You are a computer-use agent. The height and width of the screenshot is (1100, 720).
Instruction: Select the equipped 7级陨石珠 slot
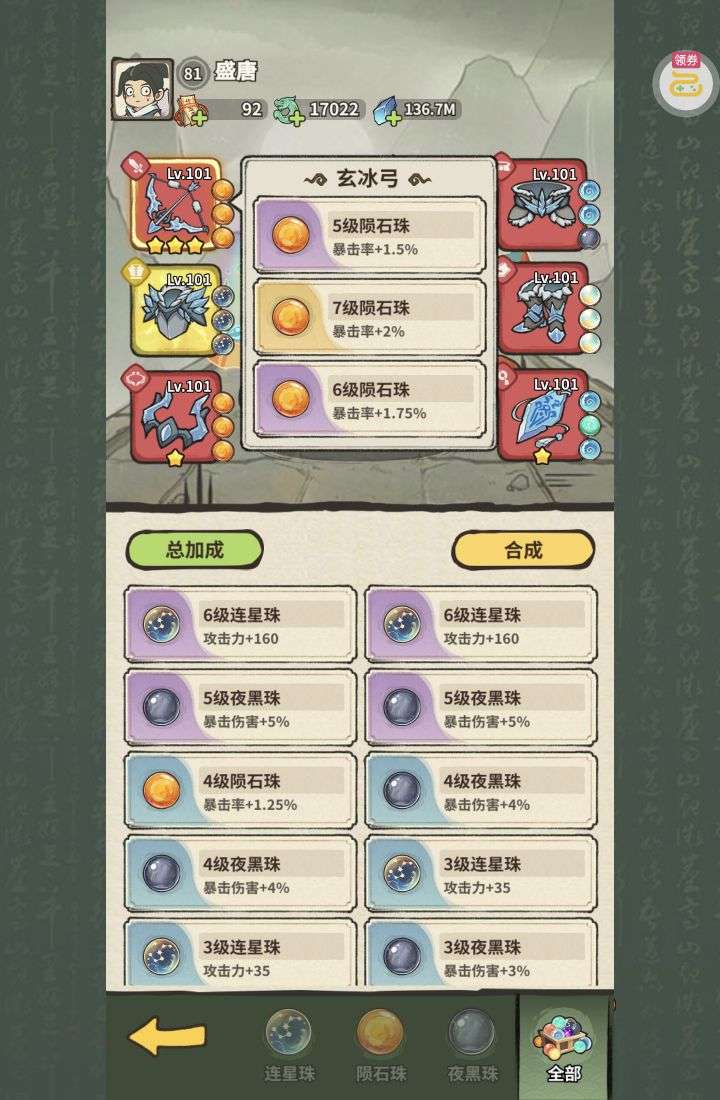369,318
